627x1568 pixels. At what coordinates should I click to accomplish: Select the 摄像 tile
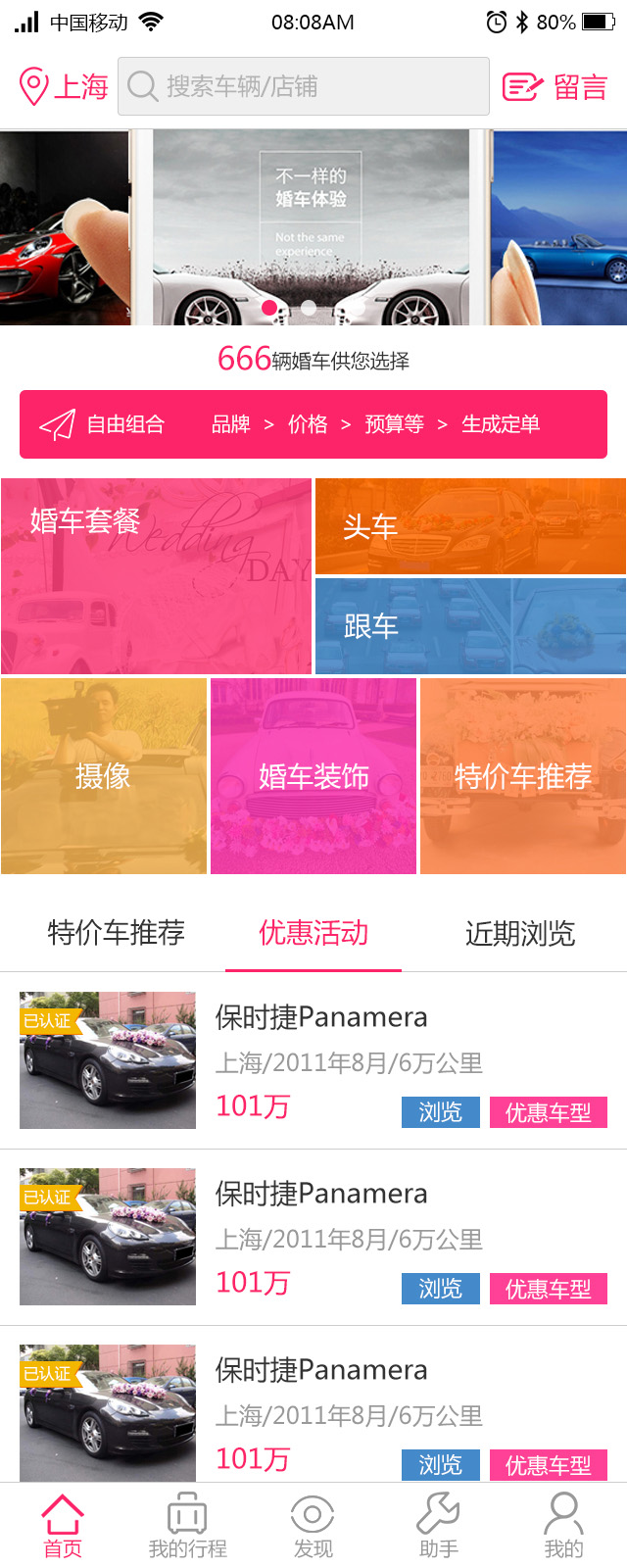coord(104,776)
